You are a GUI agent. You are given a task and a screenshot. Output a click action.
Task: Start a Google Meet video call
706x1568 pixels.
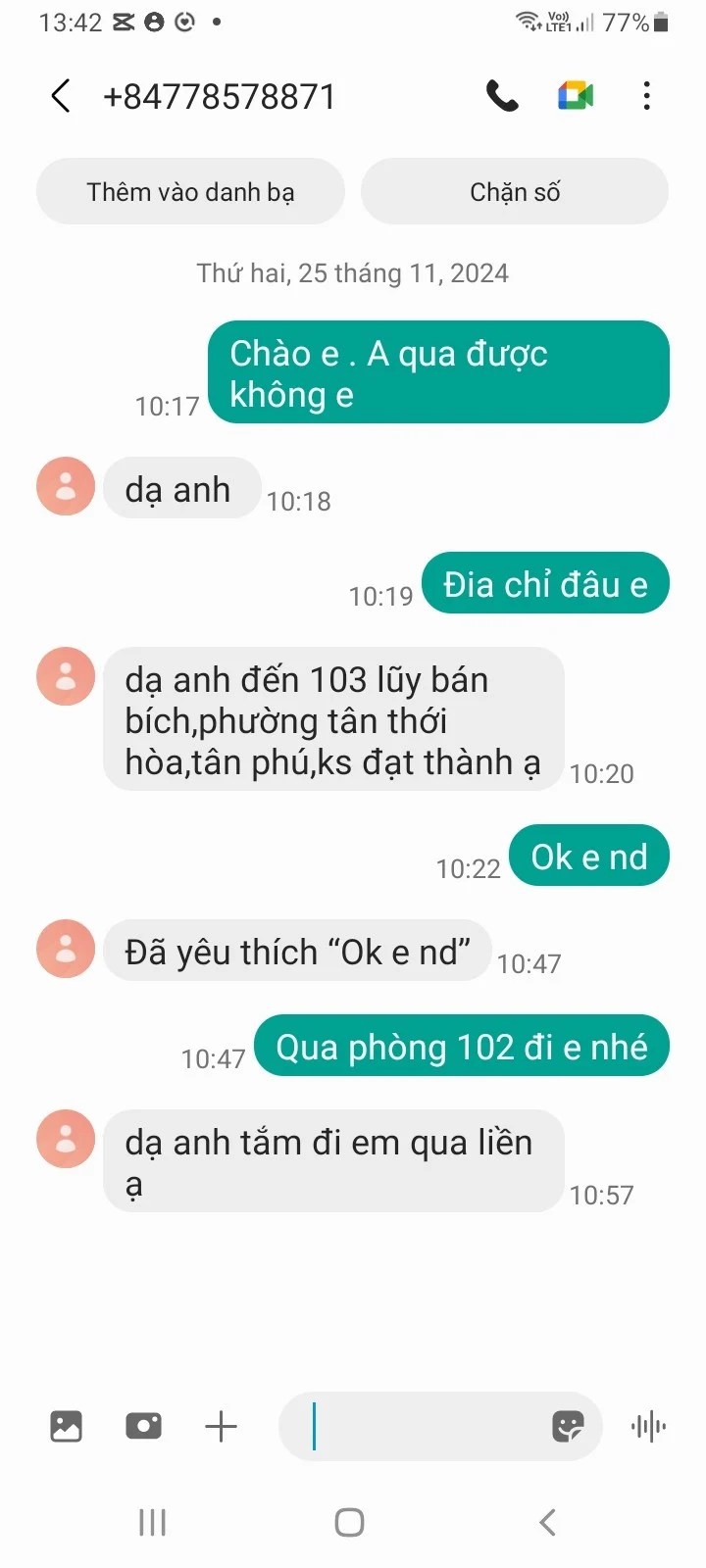click(576, 96)
